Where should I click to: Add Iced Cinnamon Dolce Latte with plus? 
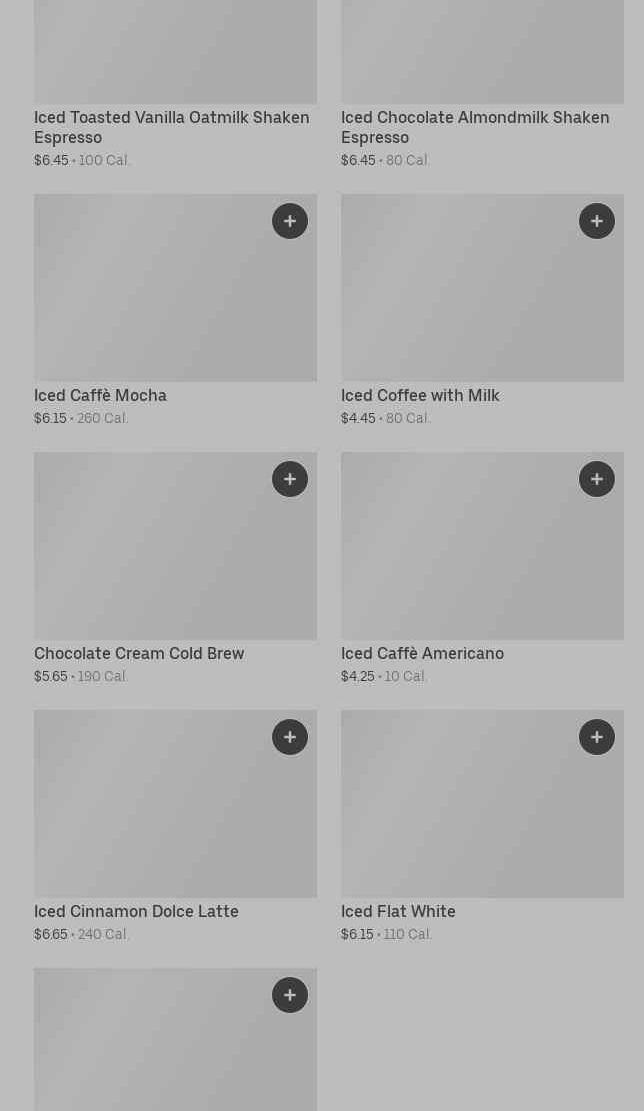290,737
